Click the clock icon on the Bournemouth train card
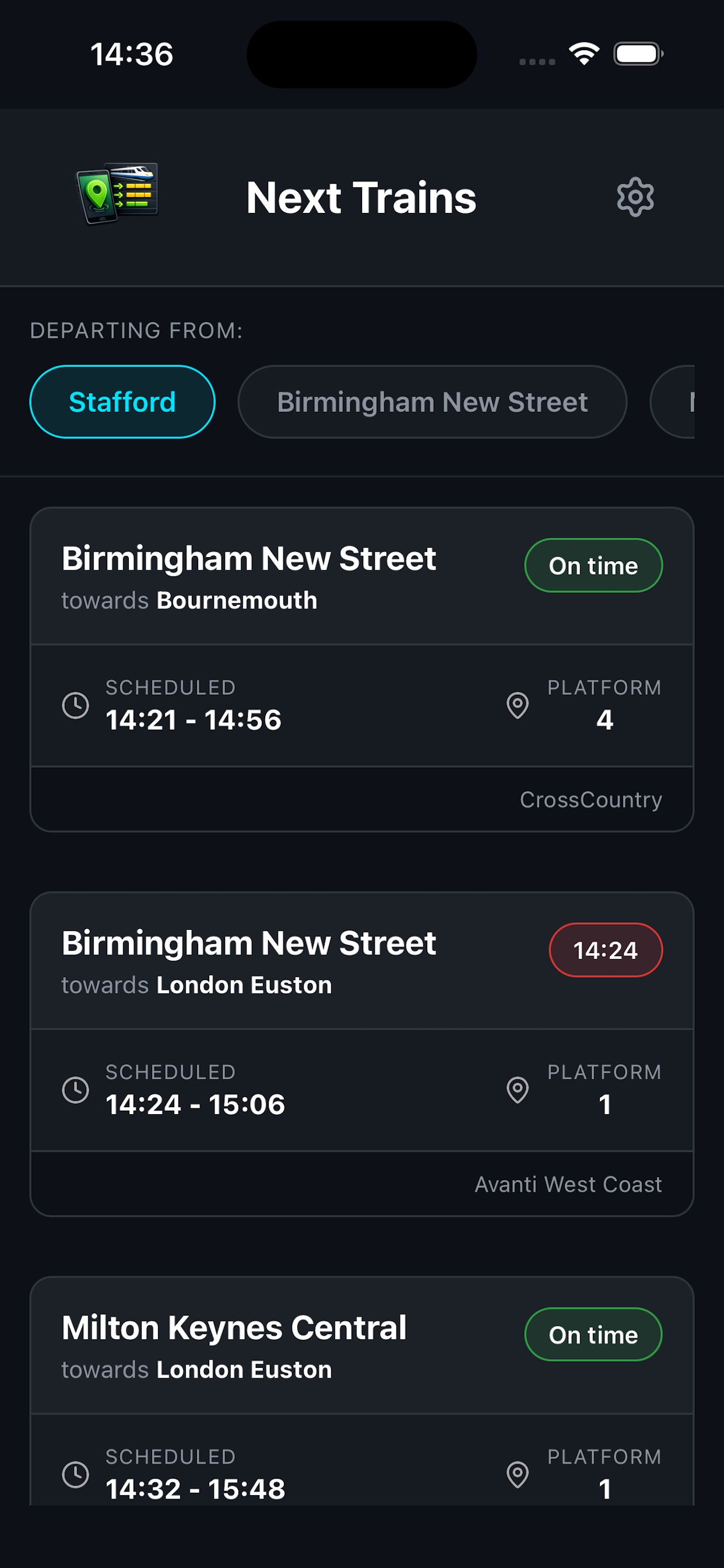 (x=75, y=705)
